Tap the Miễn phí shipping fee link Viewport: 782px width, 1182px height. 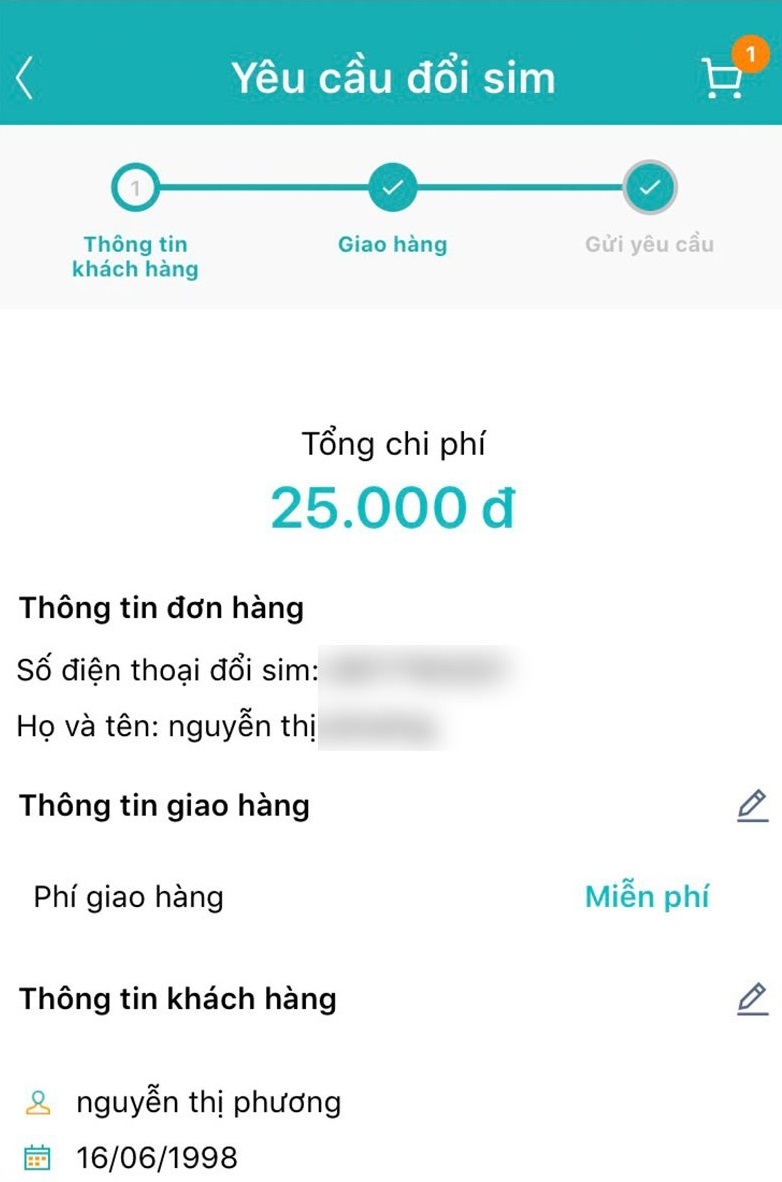pyautogui.click(x=644, y=897)
